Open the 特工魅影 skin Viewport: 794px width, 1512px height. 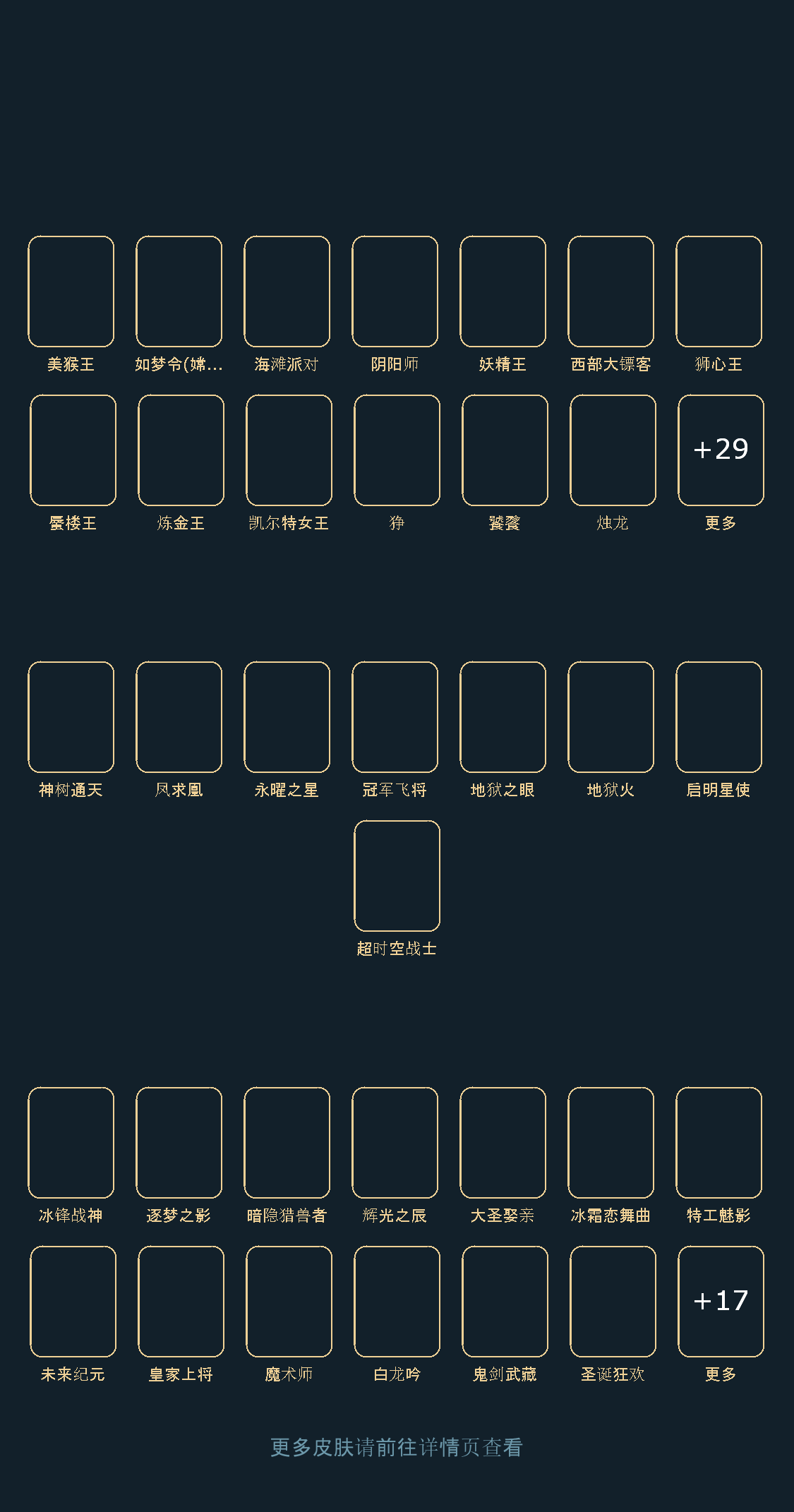coord(718,1143)
